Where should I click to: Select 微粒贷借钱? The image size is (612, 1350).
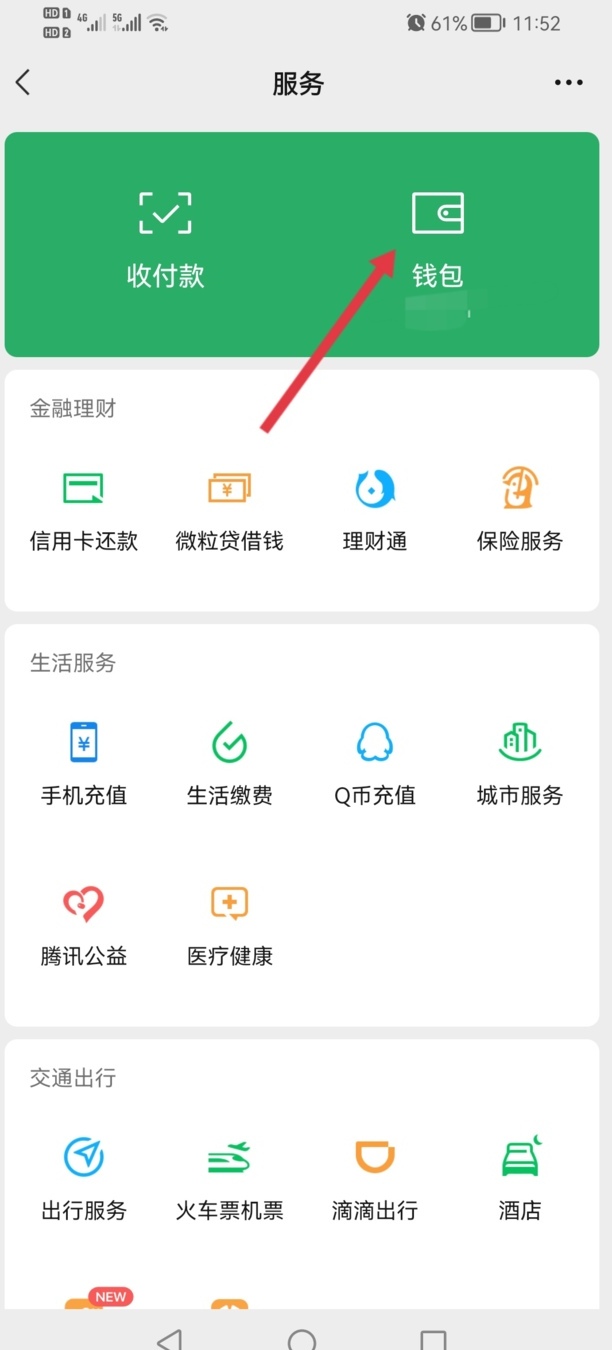coord(230,511)
